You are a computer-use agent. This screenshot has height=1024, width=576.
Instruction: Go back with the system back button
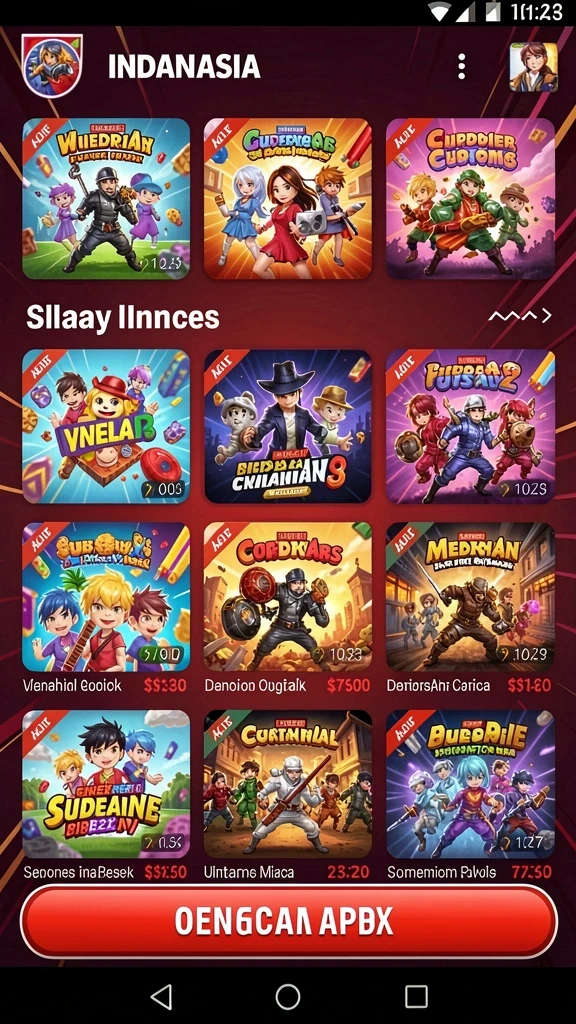(x=161, y=997)
